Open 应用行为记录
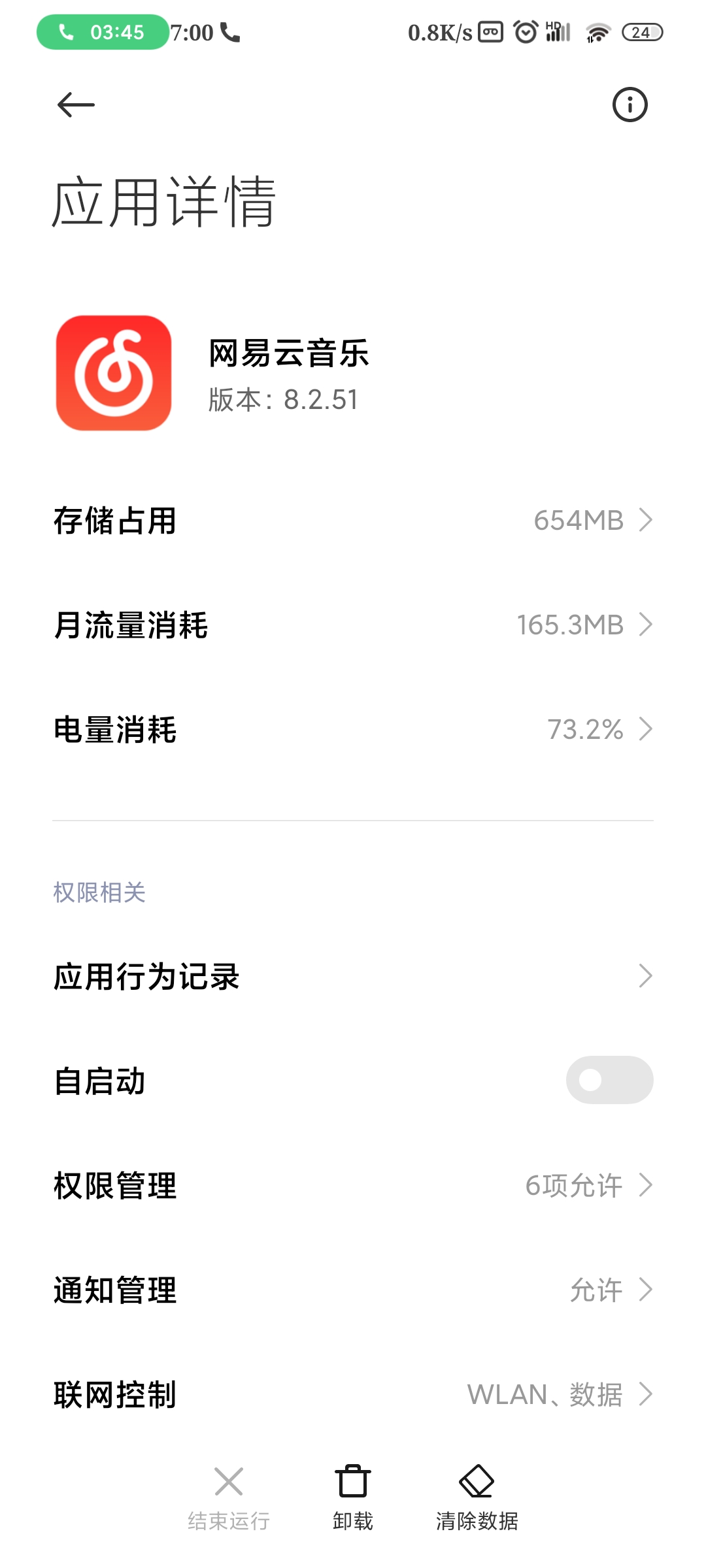Image resolution: width=706 pixels, height=1568 pixels. 353,976
